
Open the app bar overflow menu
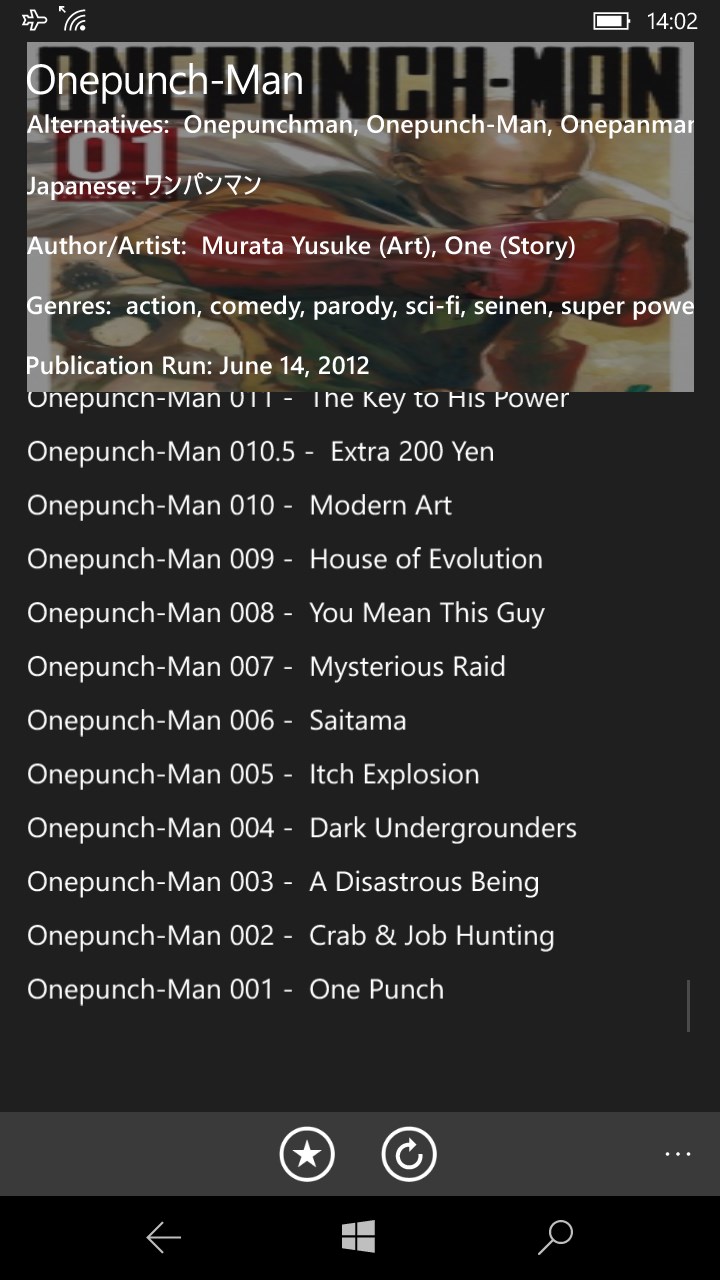tap(677, 1154)
